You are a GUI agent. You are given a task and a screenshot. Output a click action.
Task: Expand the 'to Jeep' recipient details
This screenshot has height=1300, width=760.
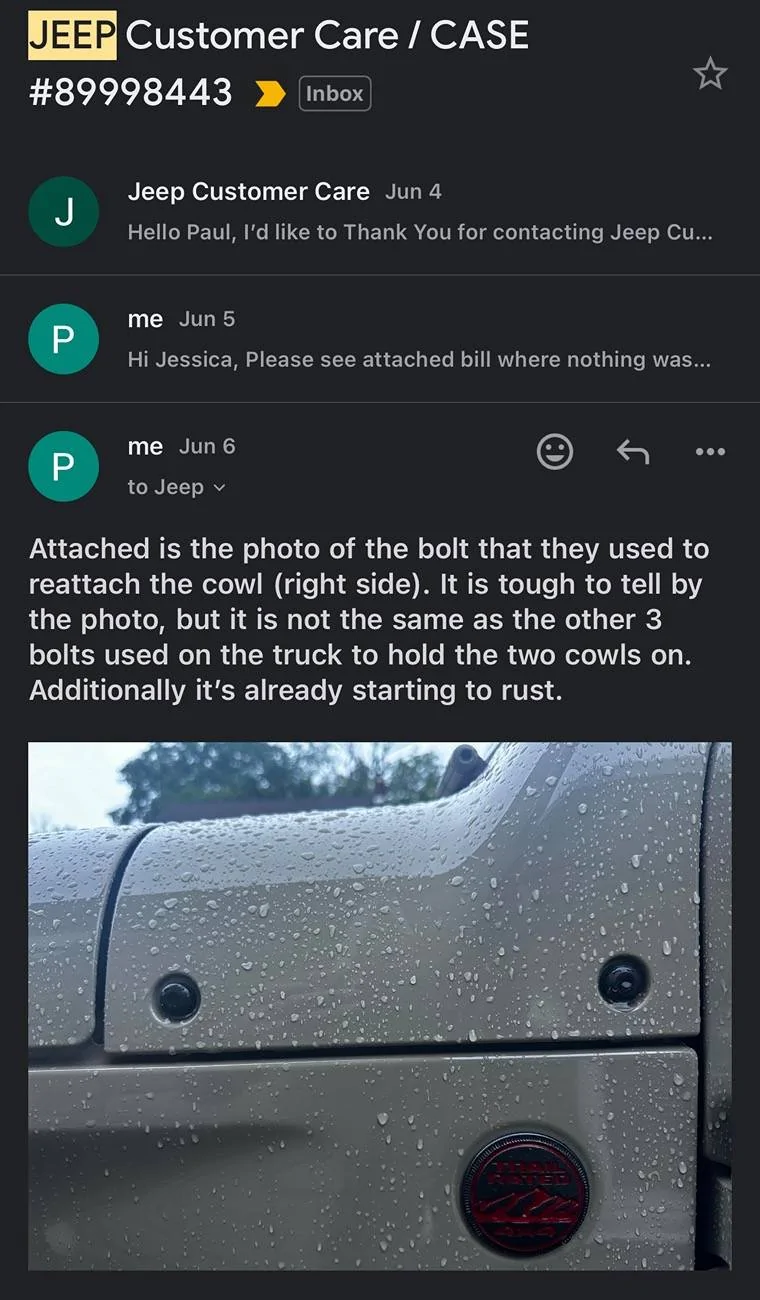[x=177, y=487]
